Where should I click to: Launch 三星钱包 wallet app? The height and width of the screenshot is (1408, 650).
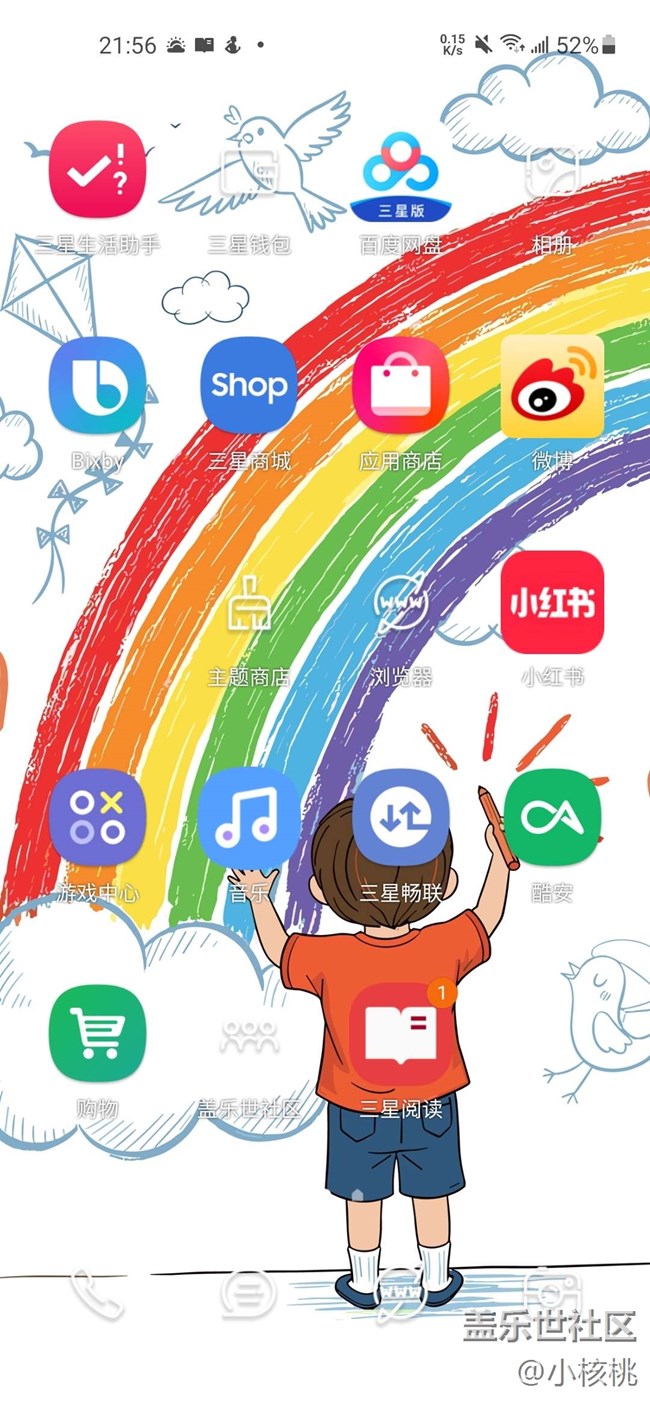[x=249, y=172]
